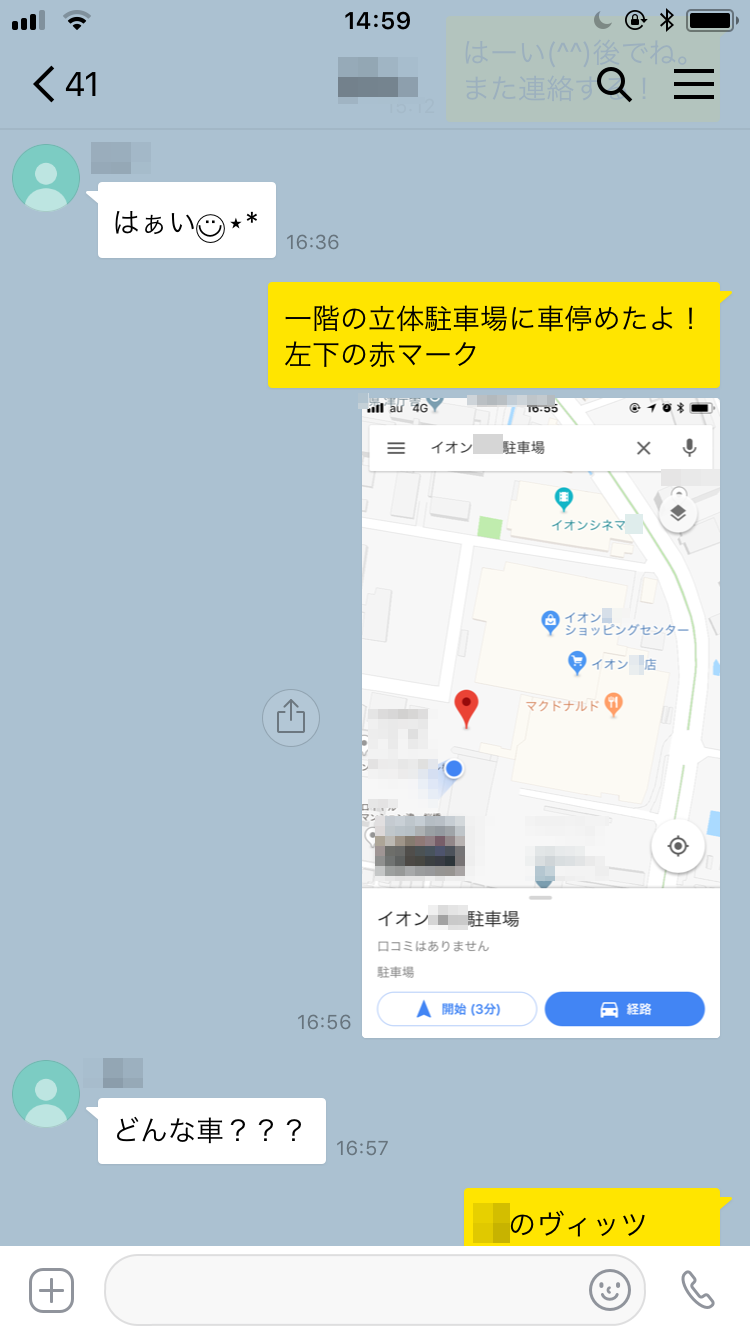This screenshot has height=1334, width=750.
Task: Go back to the chat list
Action: tap(64, 84)
